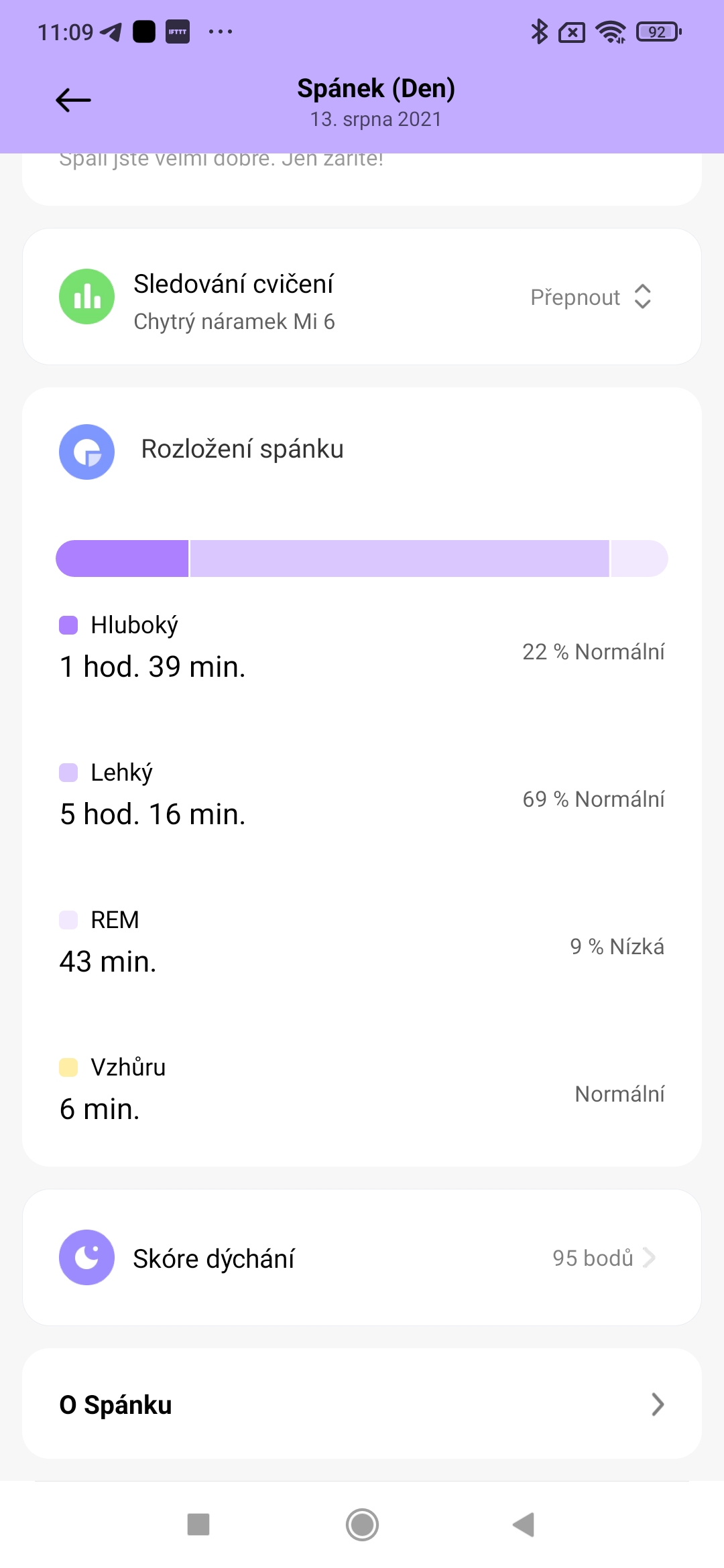The height and width of the screenshot is (1568, 724).
Task: Open recent apps from navigation bar
Action: [198, 1525]
